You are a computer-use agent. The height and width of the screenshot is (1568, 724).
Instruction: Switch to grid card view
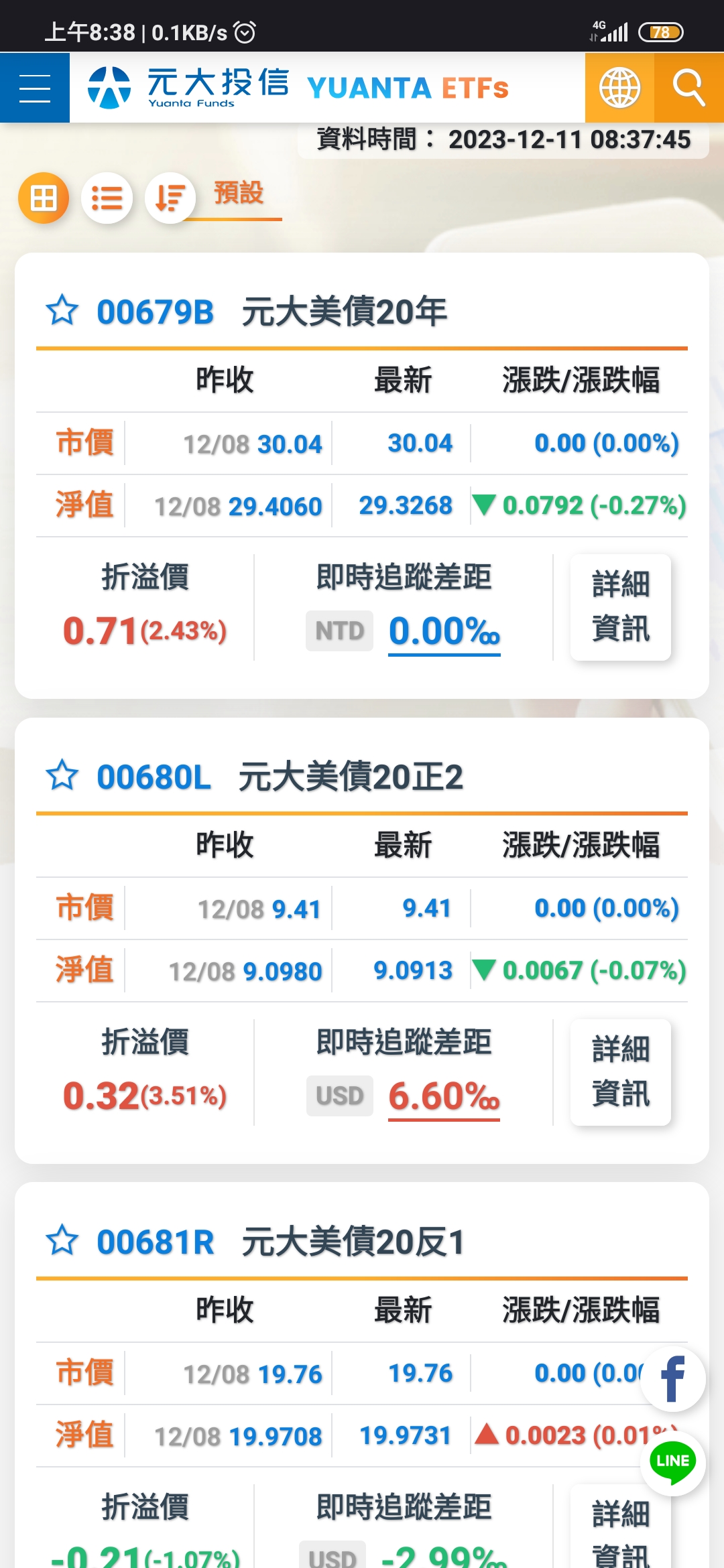coord(44,198)
